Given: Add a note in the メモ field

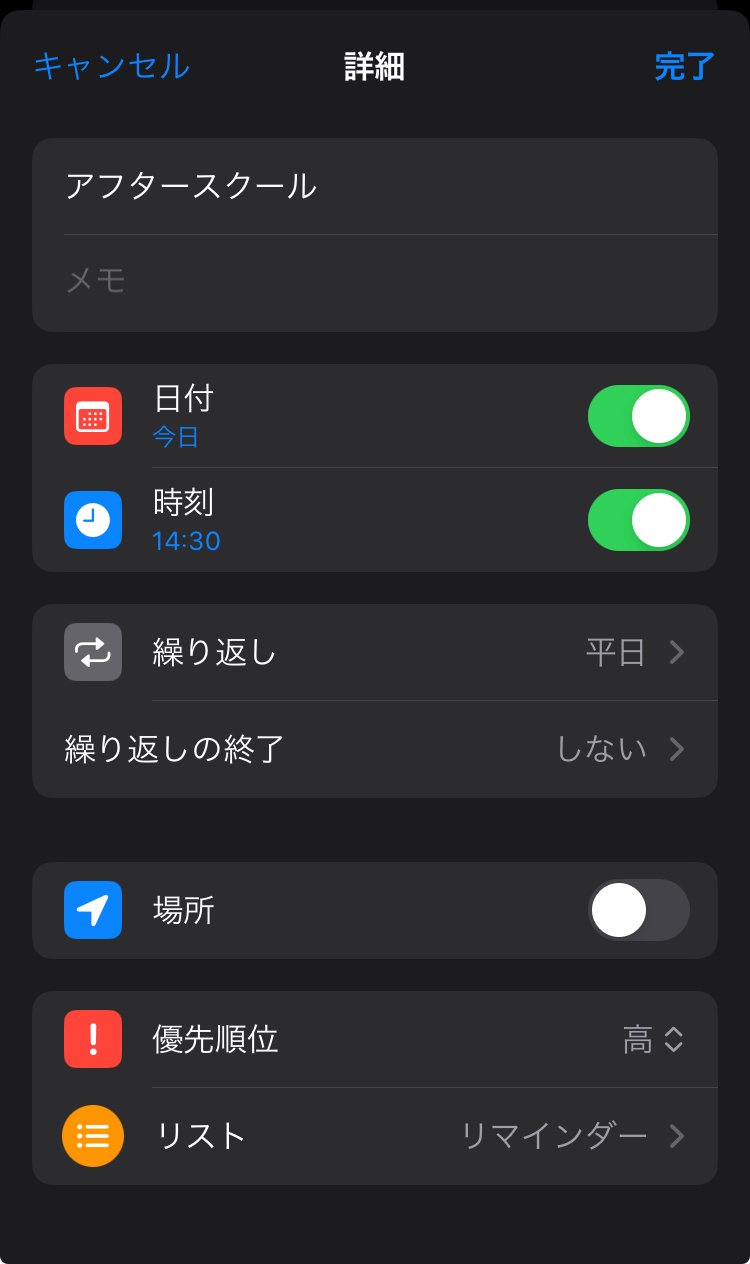Looking at the screenshot, I should (375, 283).
